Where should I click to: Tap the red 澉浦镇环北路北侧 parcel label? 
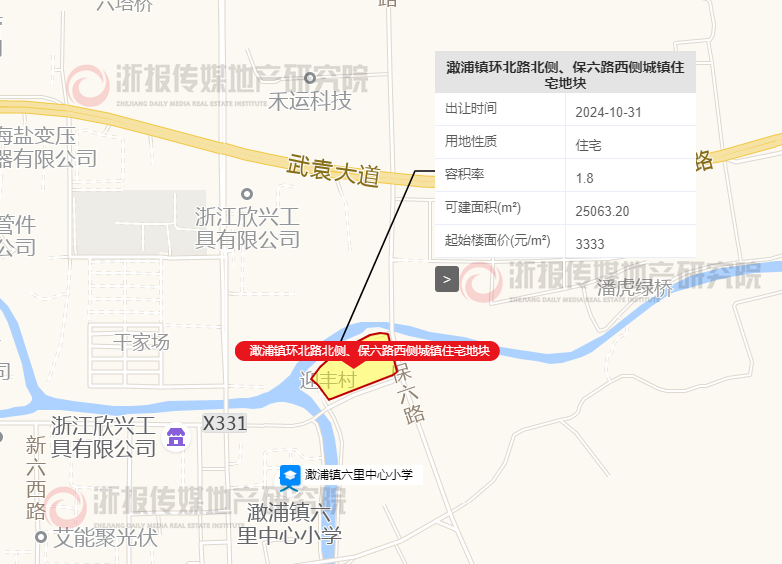coord(367,351)
